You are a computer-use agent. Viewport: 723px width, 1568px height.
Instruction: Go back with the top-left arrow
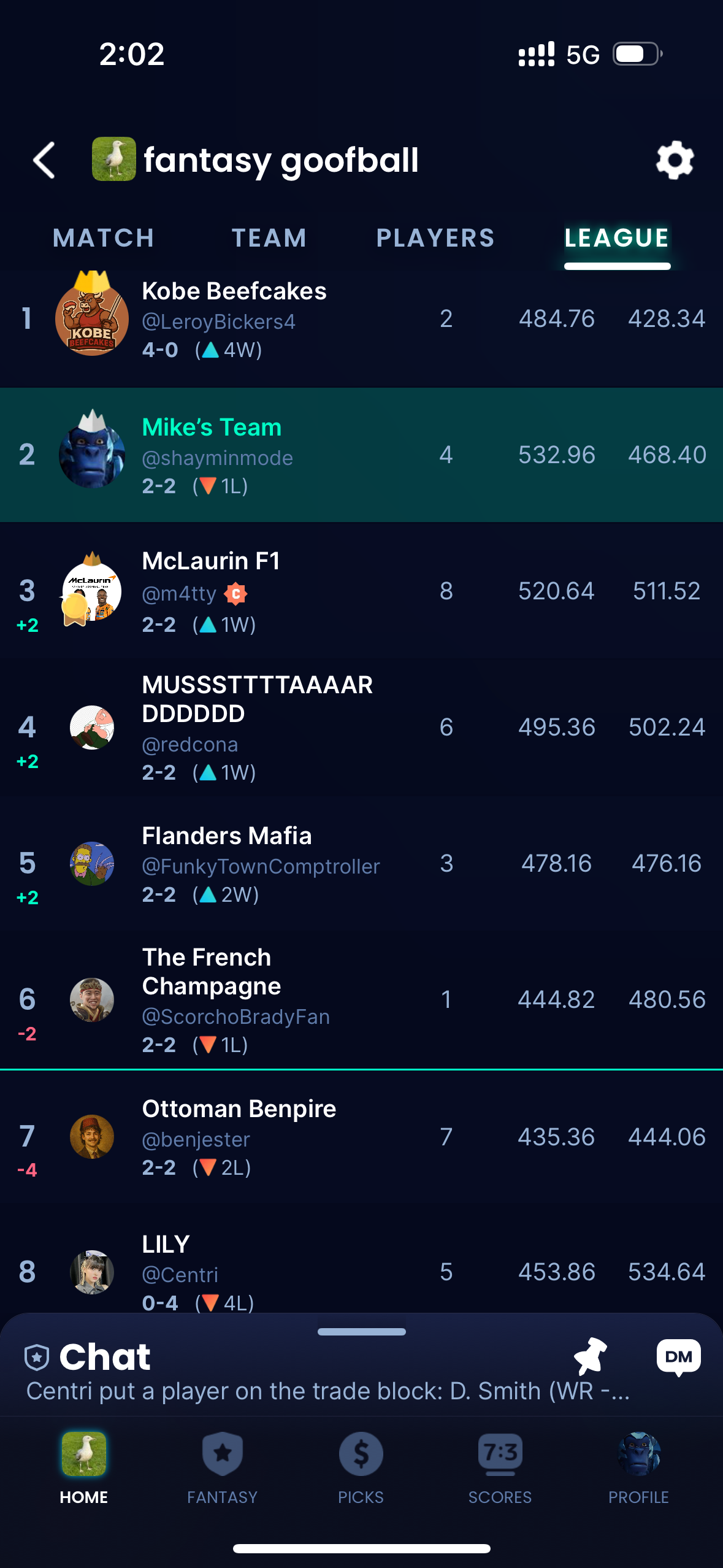click(44, 160)
